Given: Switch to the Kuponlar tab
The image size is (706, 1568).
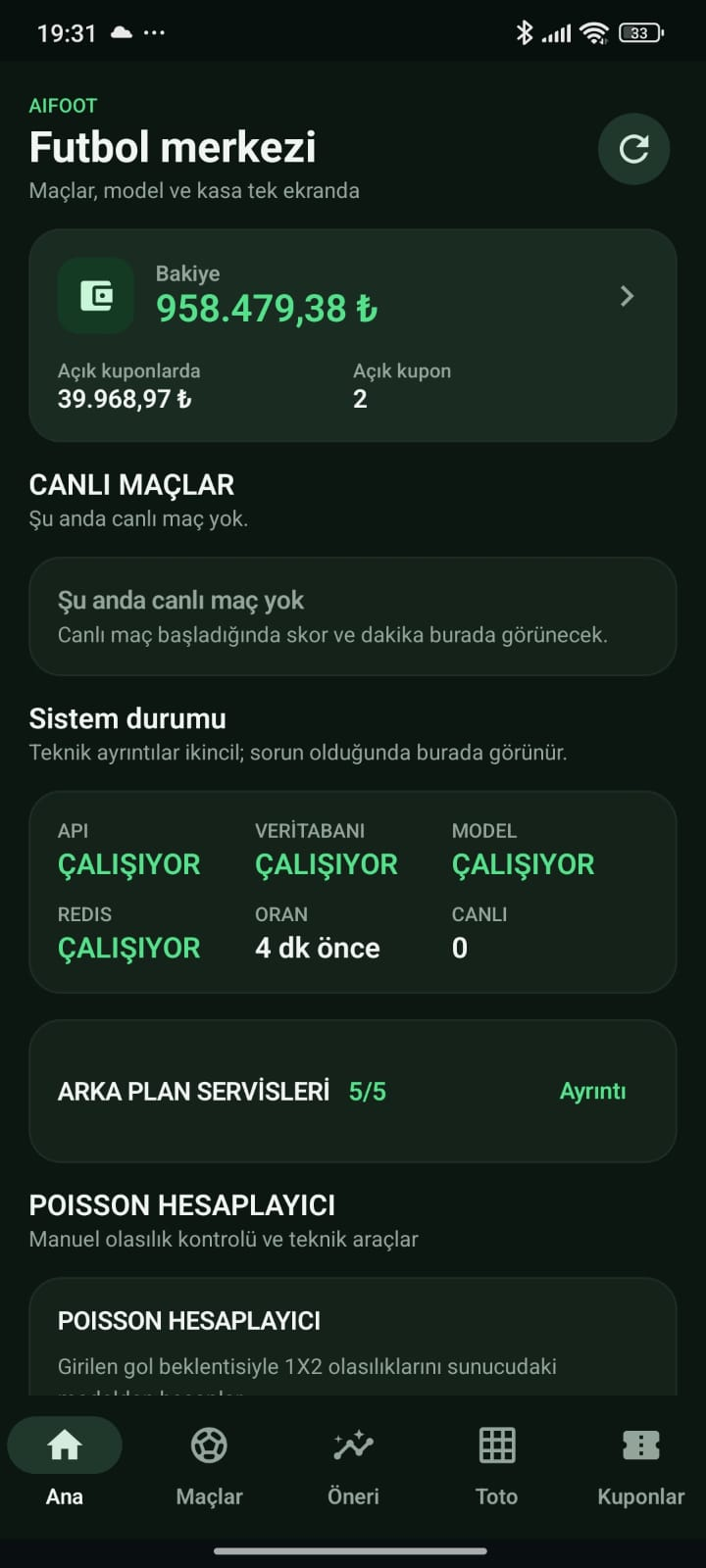Looking at the screenshot, I should tap(640, 1466).
